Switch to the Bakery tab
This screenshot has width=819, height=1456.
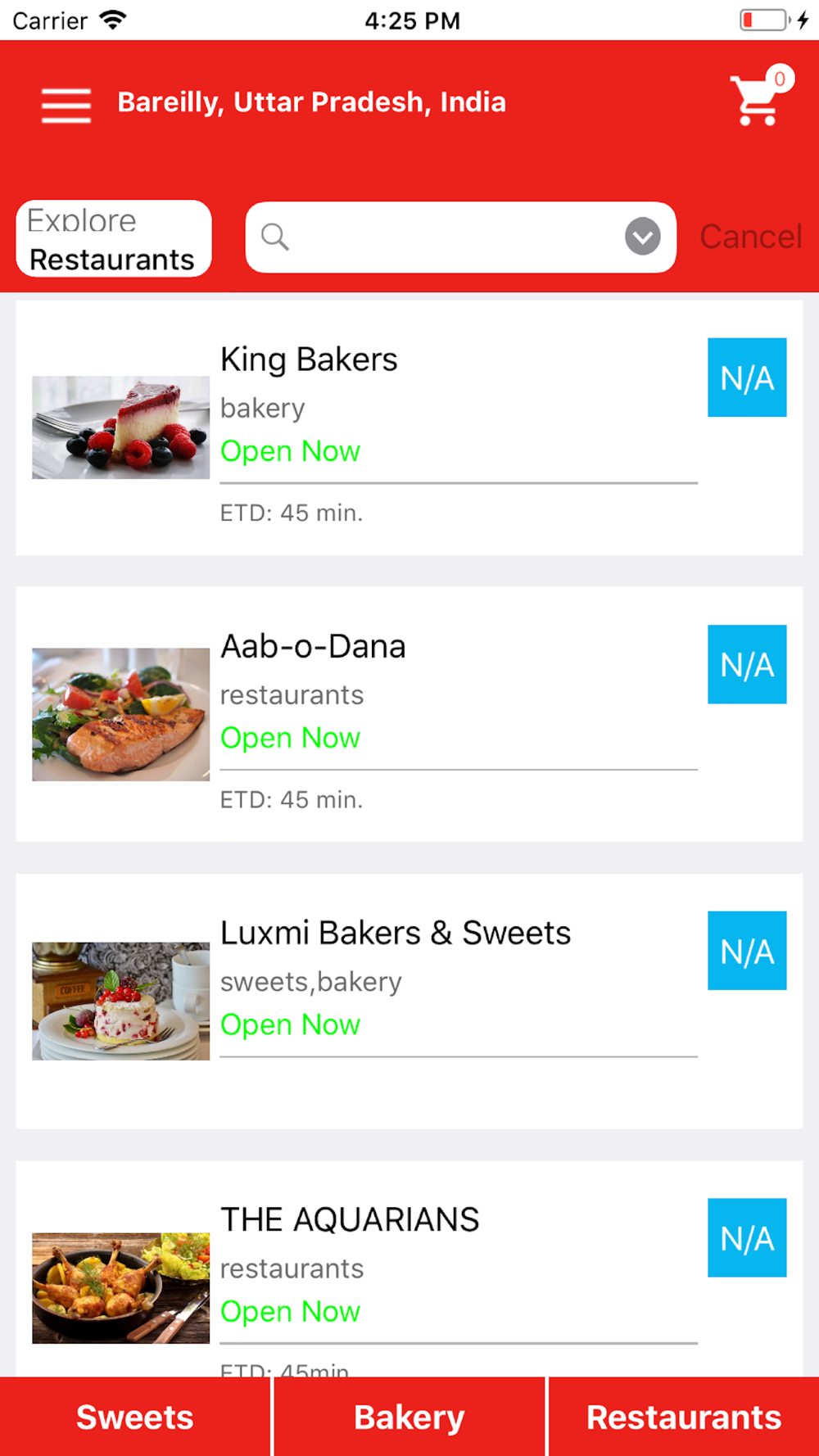pos(409,1417)
